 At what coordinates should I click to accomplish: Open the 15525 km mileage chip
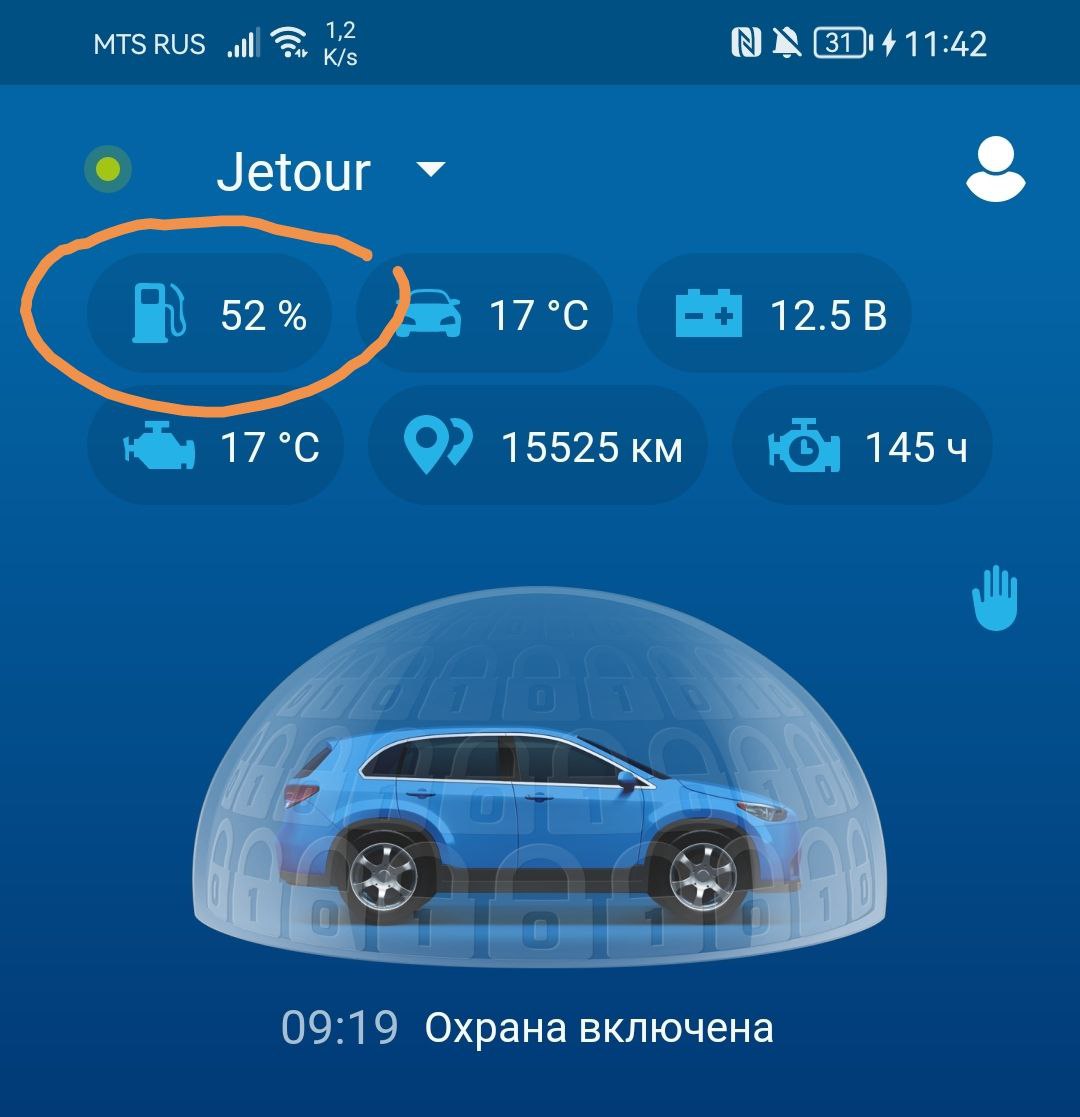(538, 447)
